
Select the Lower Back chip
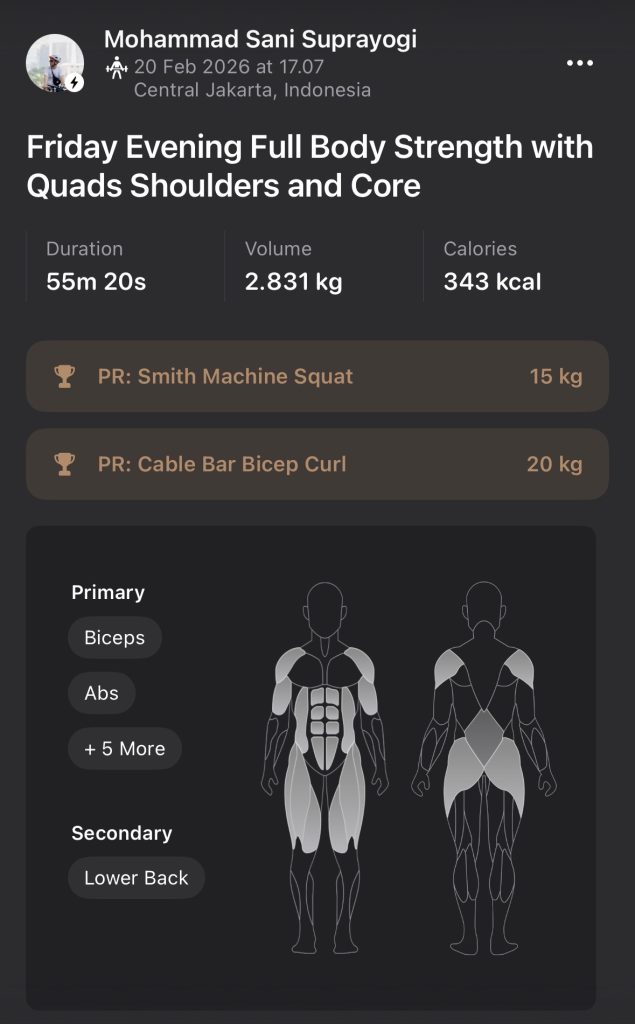[x=136, y=878]
